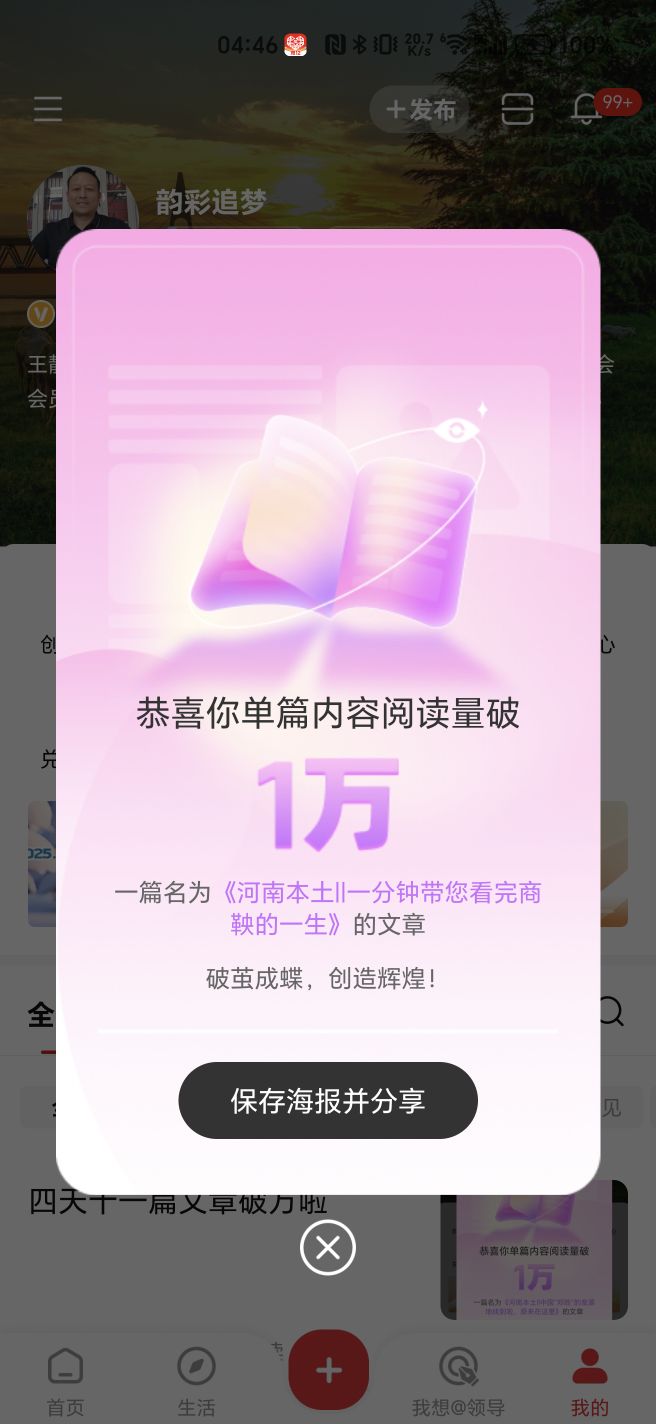Tap the red plus create button

[328, 1370]
